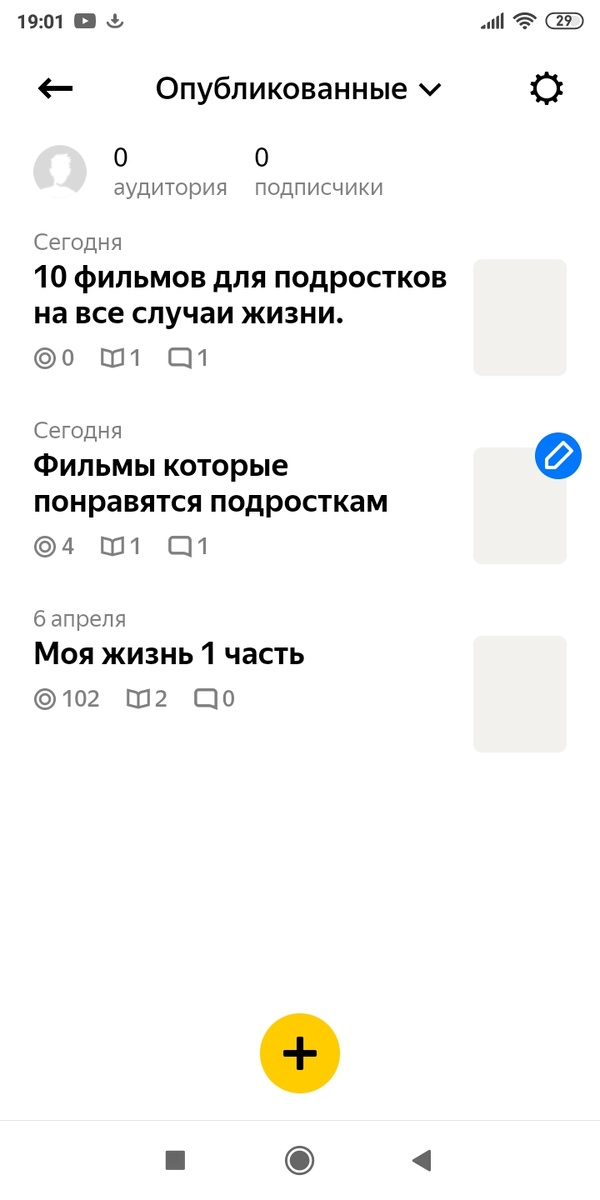Go back using the top-left arrow
The height and width of the screenshot is (1200, 600).
tap(56, 89)
